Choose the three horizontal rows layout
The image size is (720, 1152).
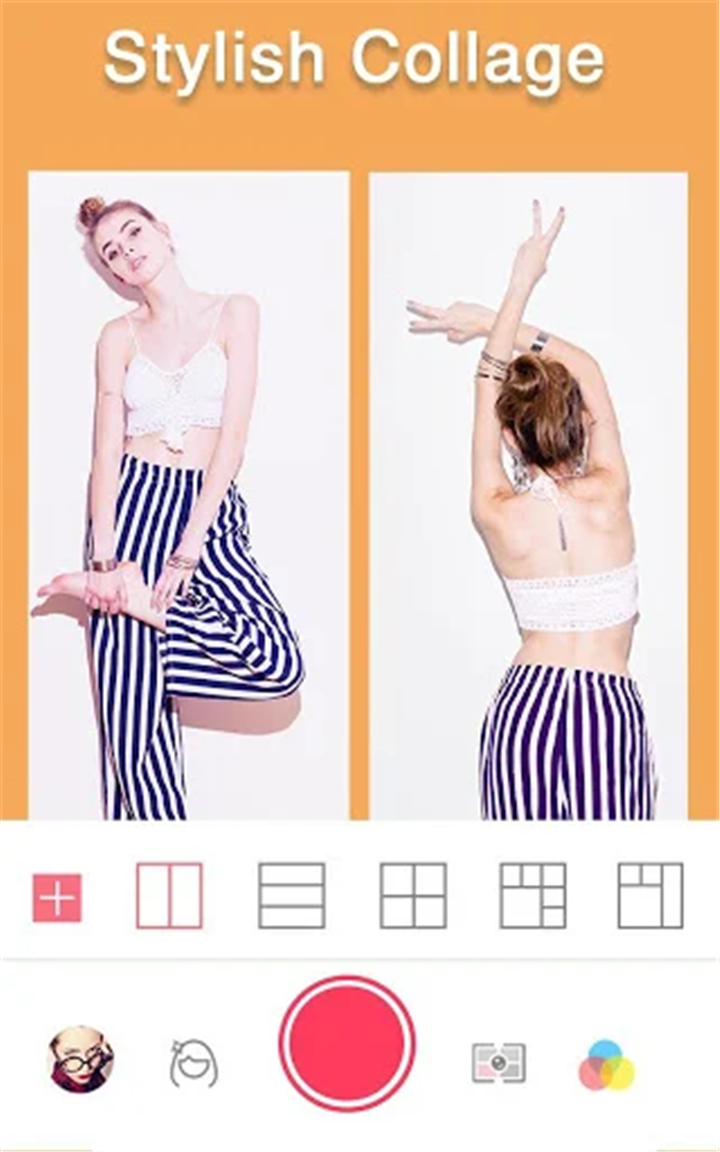(292, 896)
